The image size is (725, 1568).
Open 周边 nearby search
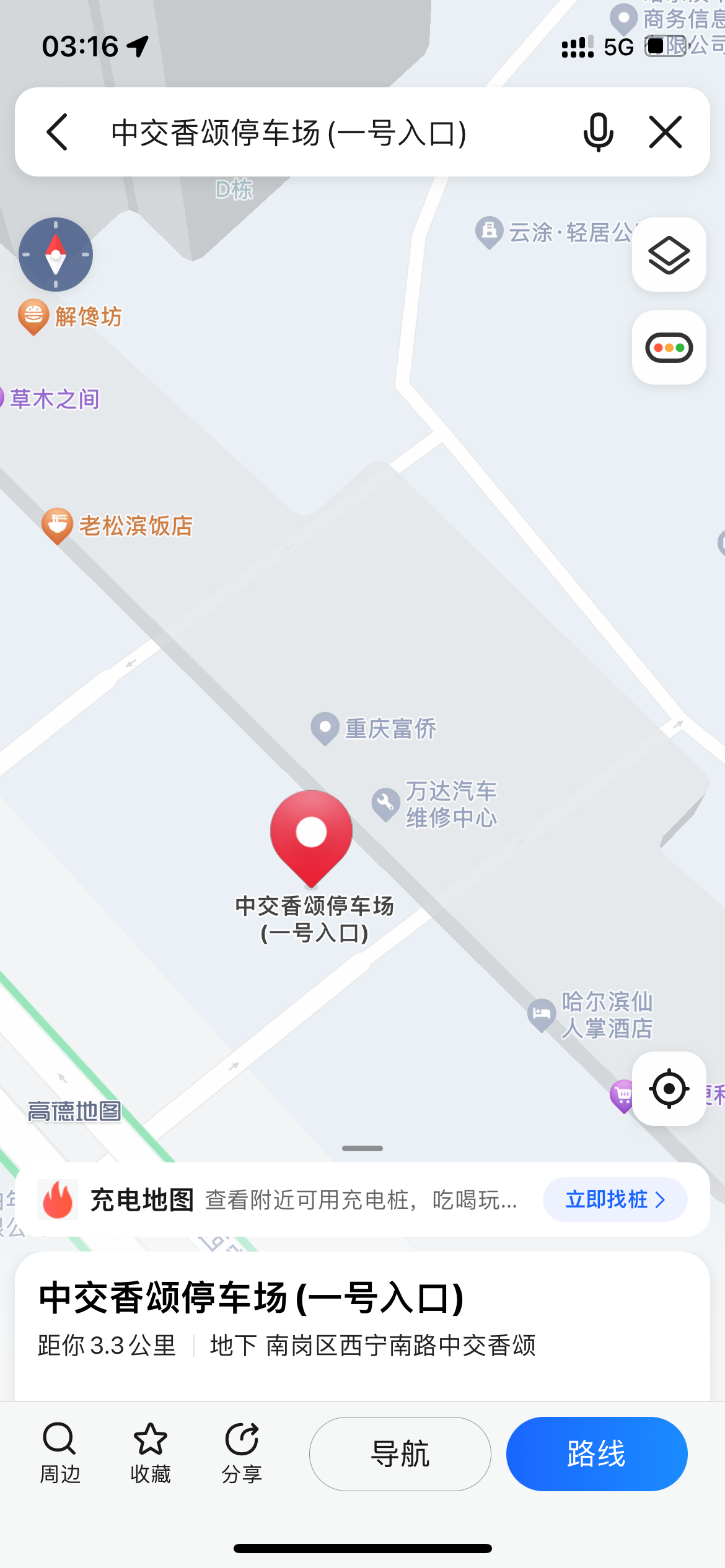pos(59,1453)
